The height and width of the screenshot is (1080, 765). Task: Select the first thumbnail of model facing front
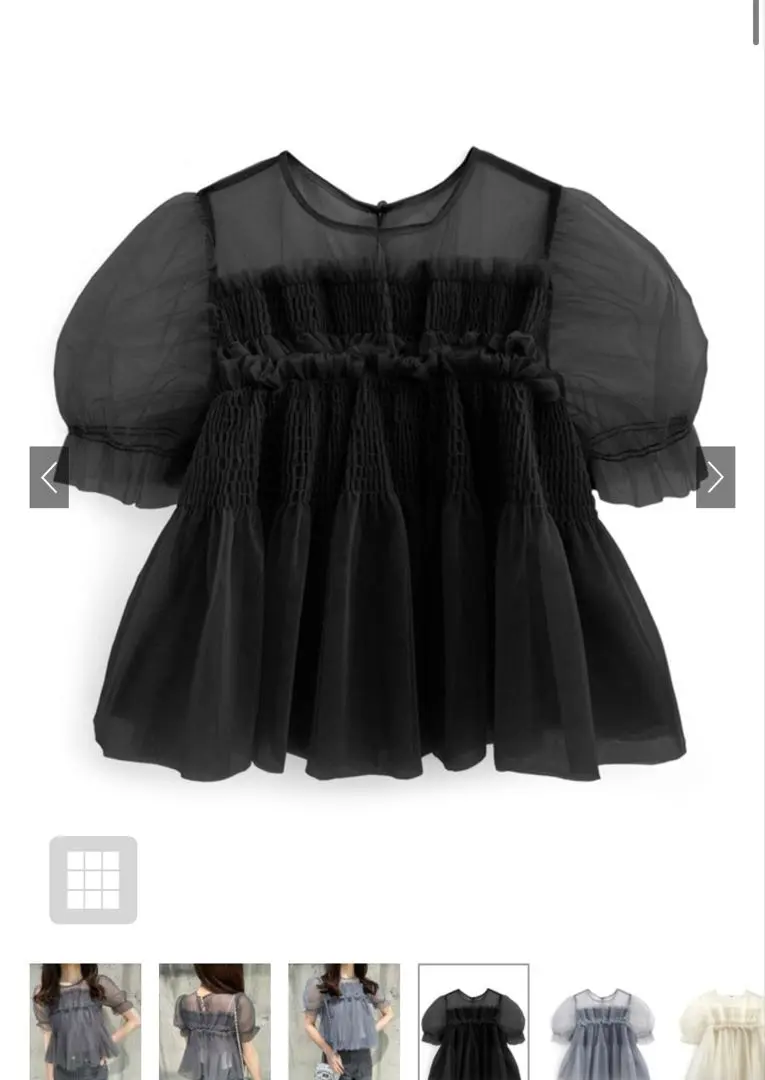tap(85, 1020)
